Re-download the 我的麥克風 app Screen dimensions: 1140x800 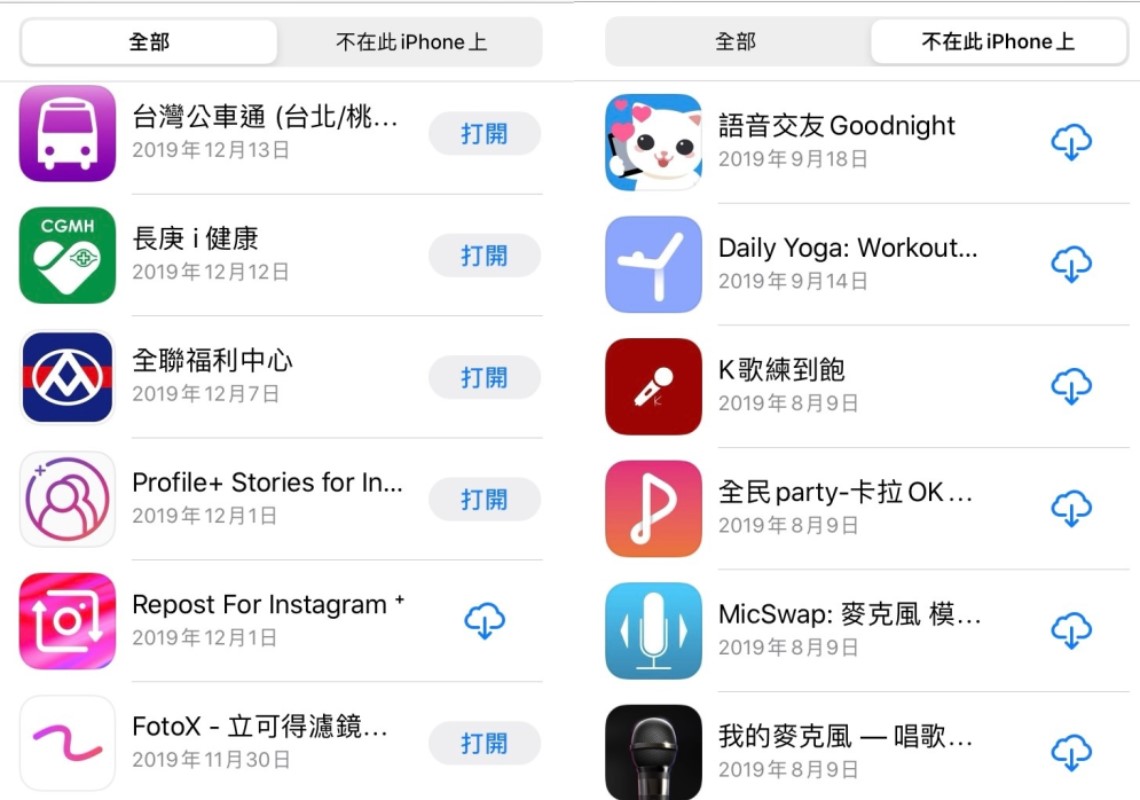point(1071,753)
